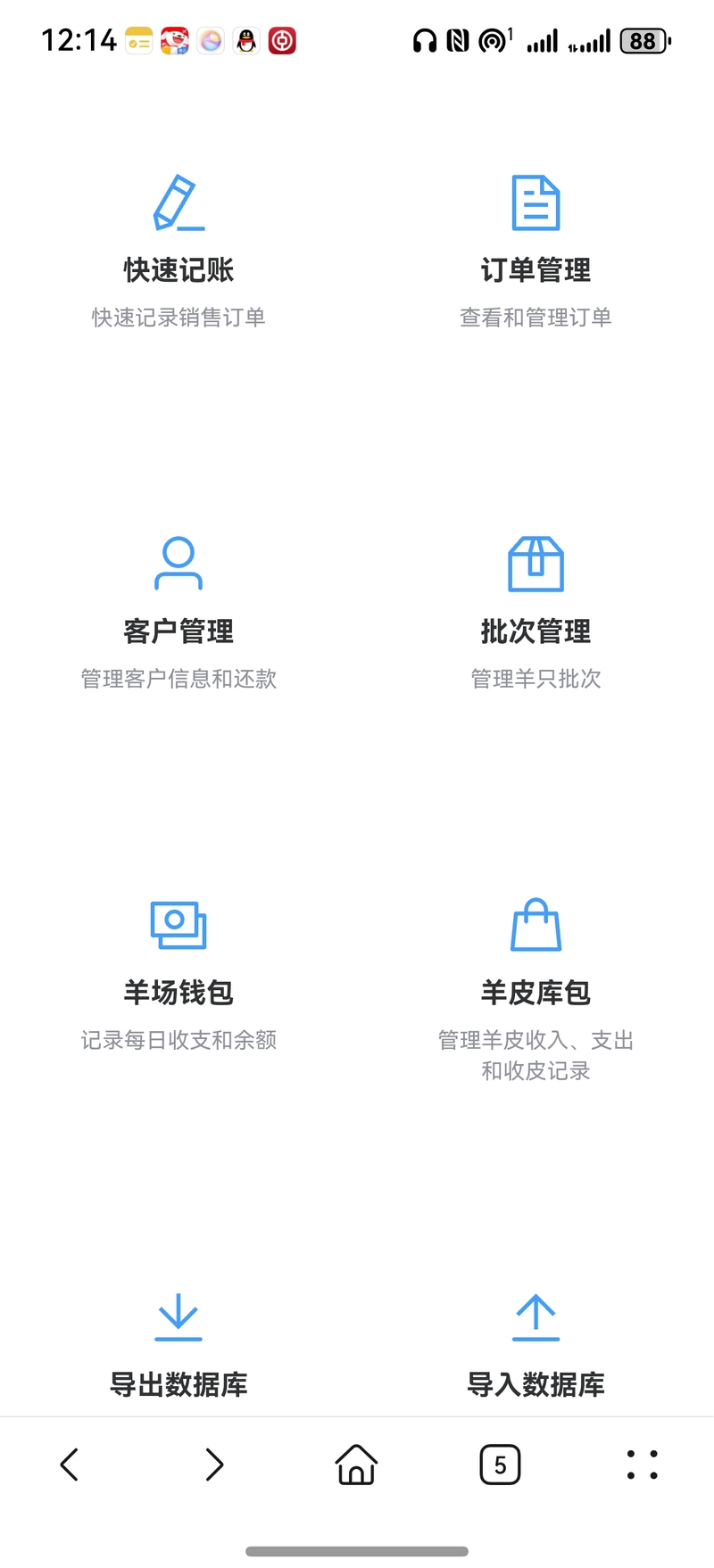
Task: Open 快速记账 quick bookkeeping
Action: (x=178, y=250)
